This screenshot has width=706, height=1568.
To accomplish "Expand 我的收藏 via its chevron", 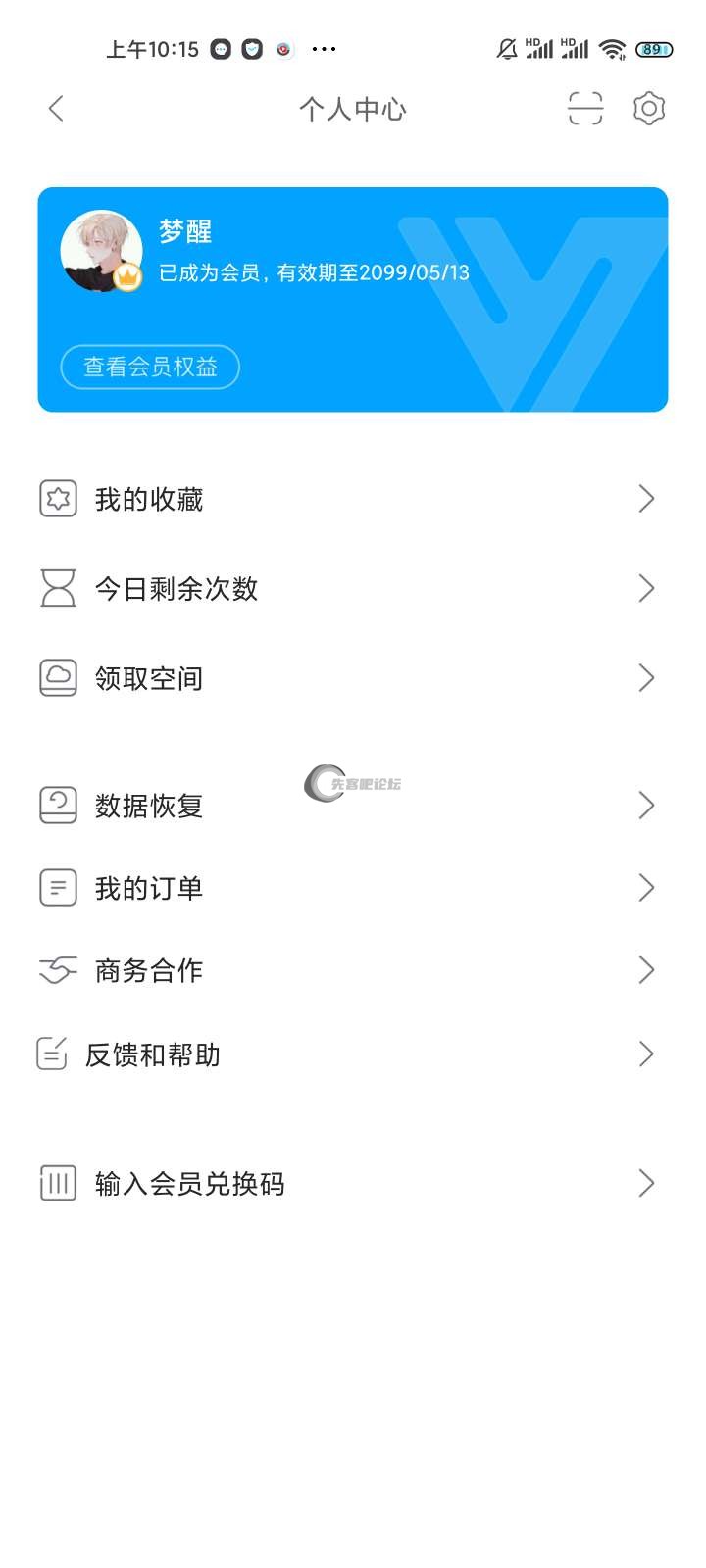I will [645, 498].
